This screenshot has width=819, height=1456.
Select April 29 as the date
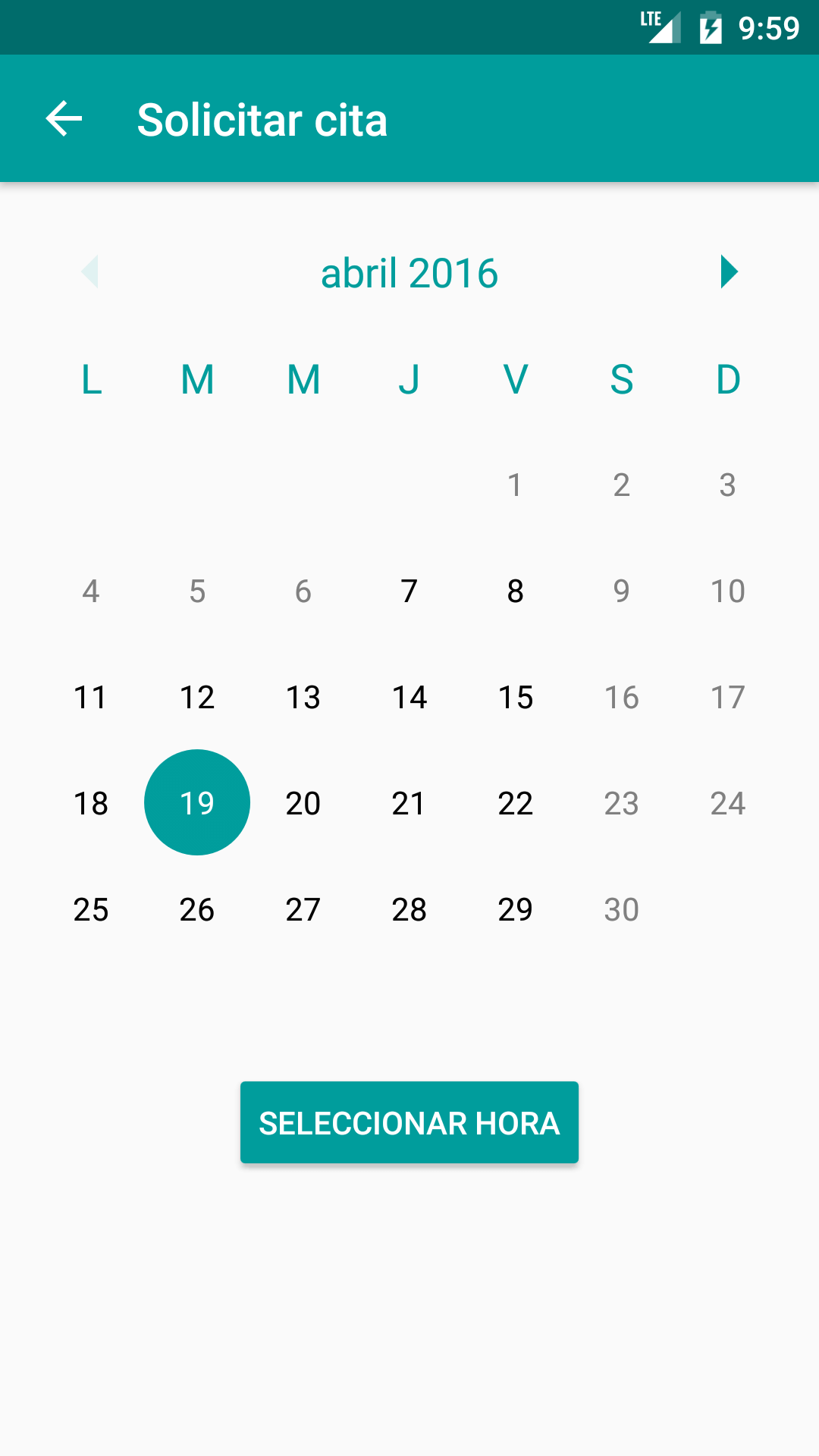pos(516,909)
